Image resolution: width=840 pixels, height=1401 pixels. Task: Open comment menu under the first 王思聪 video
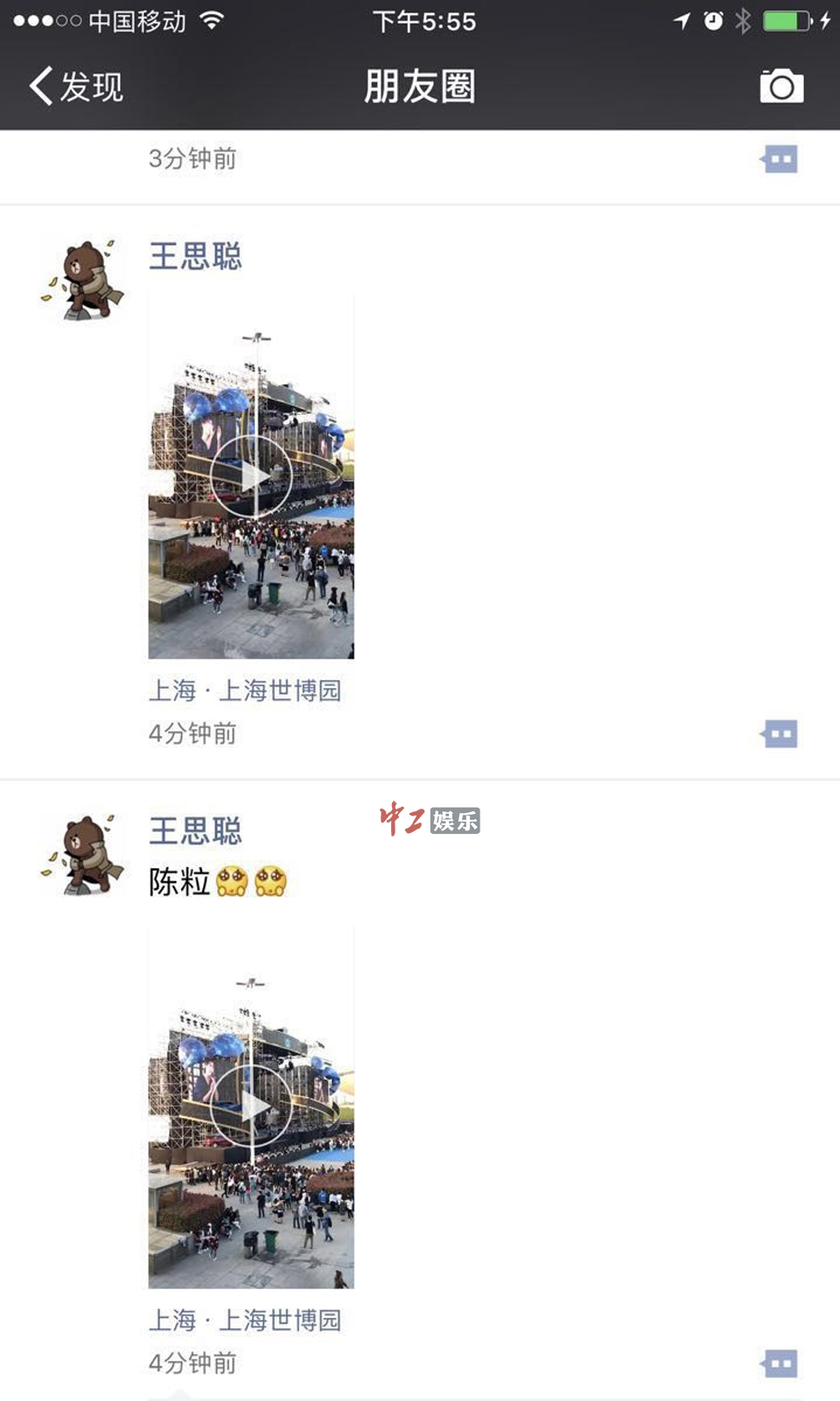(779, 734)
